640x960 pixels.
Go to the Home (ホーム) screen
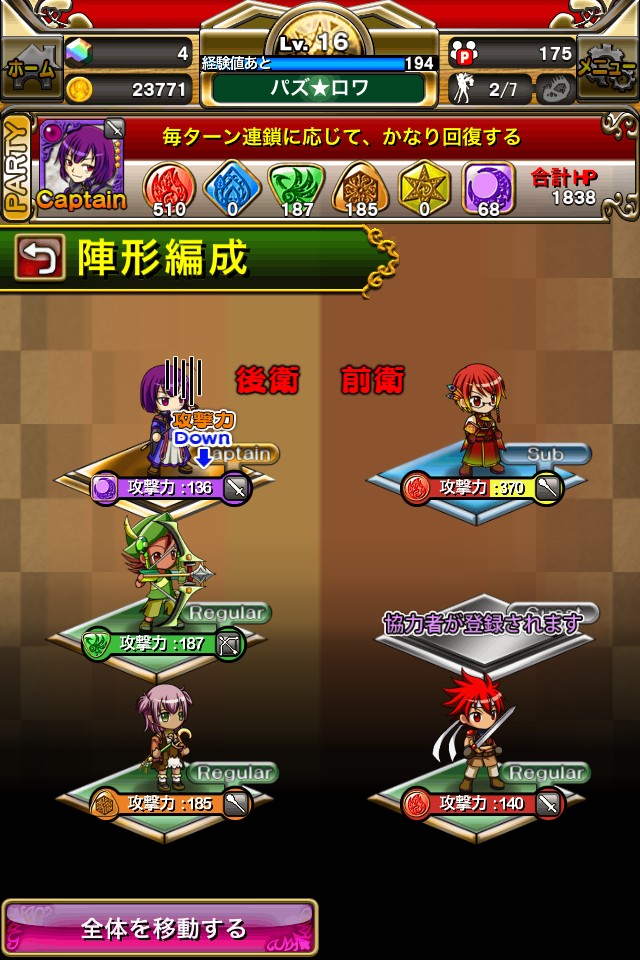[x=30, y=69]
